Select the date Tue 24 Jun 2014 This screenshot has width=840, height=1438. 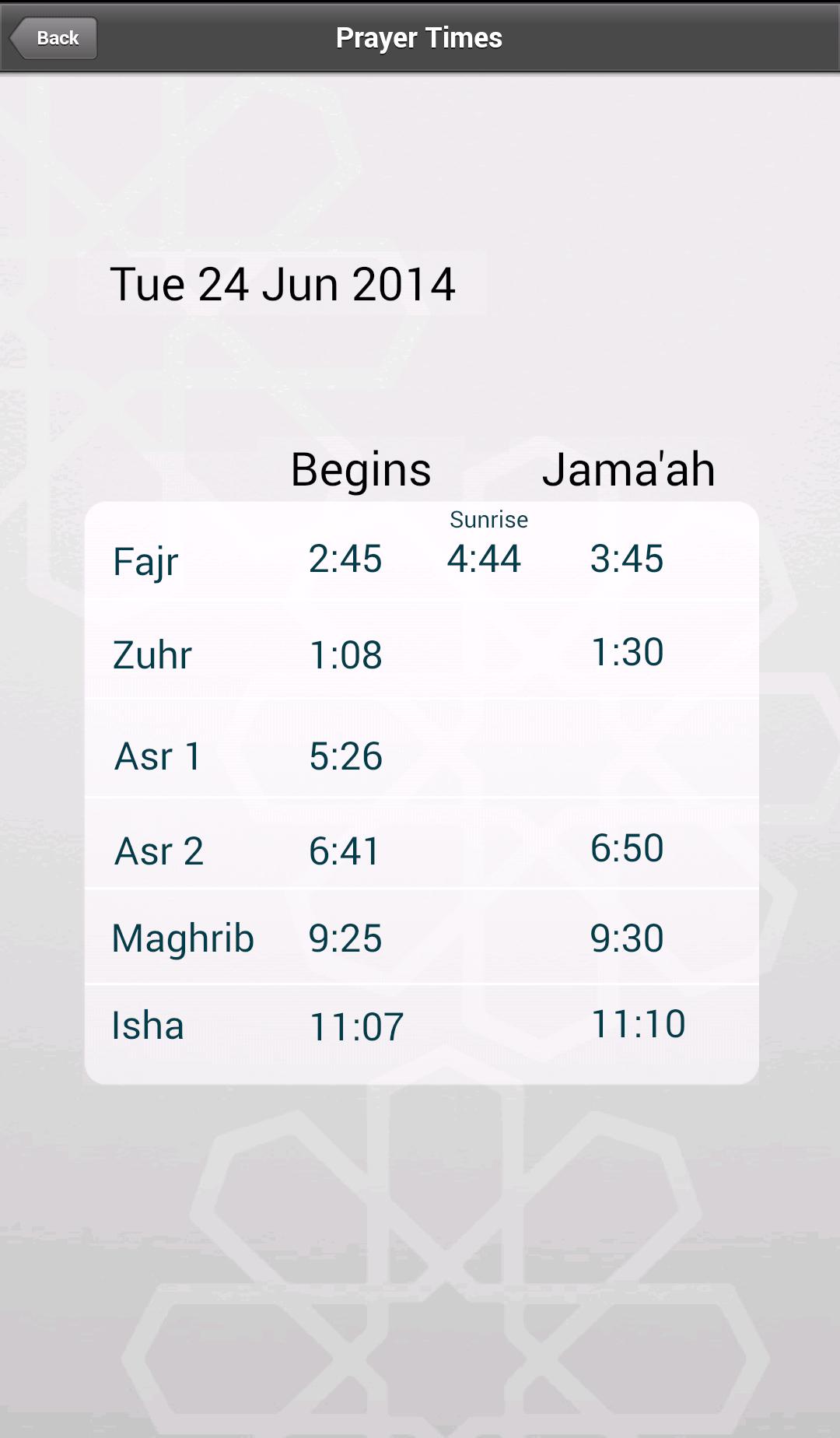(x=285, y=283)
